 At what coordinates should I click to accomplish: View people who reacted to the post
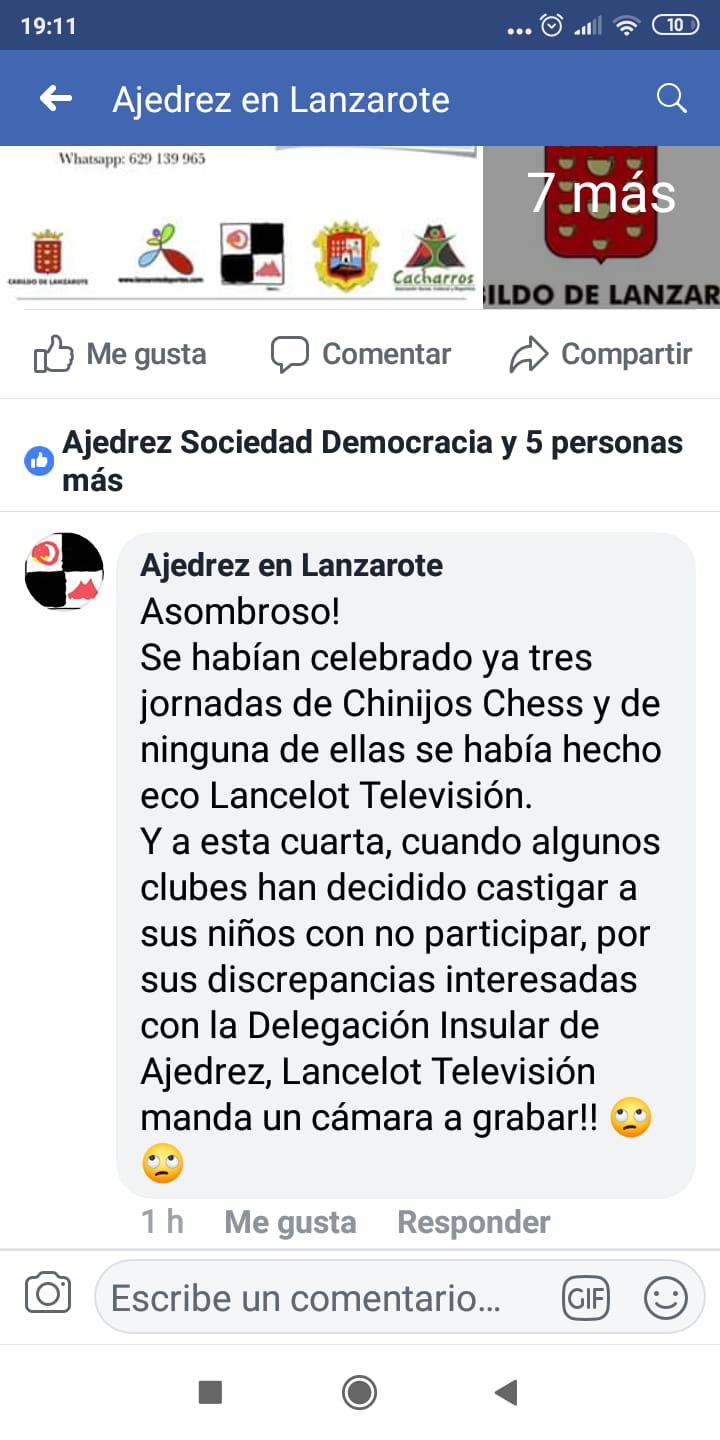[x=360, y=461]
